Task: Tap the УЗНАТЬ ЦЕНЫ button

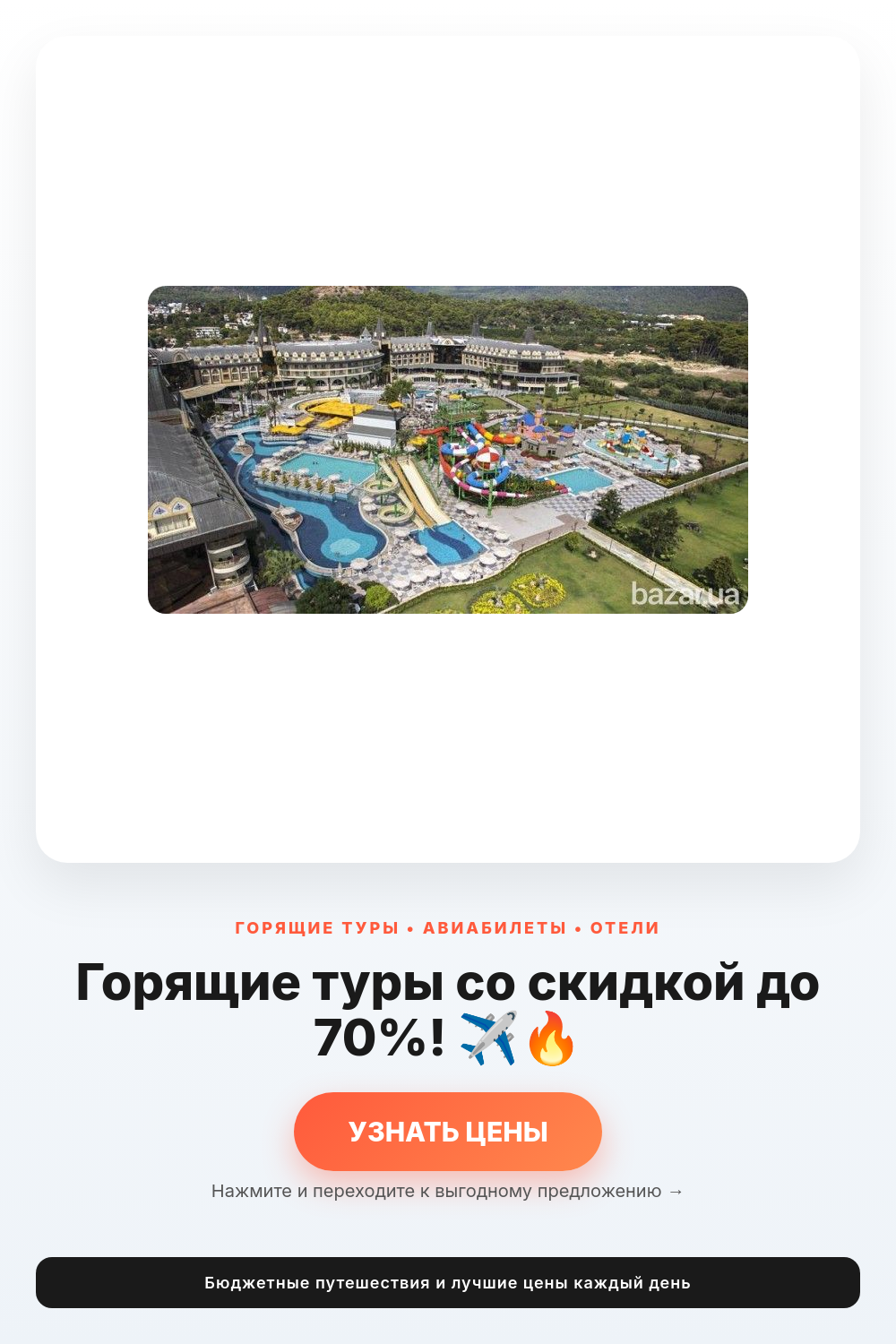Action: [x=448, y=1132]
